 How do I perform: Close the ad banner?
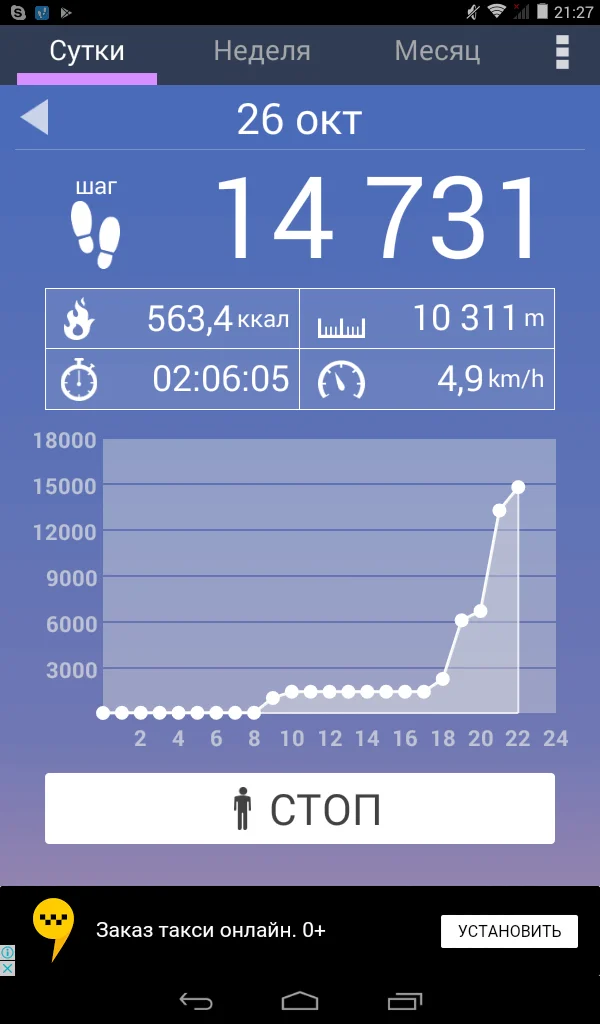7,968
